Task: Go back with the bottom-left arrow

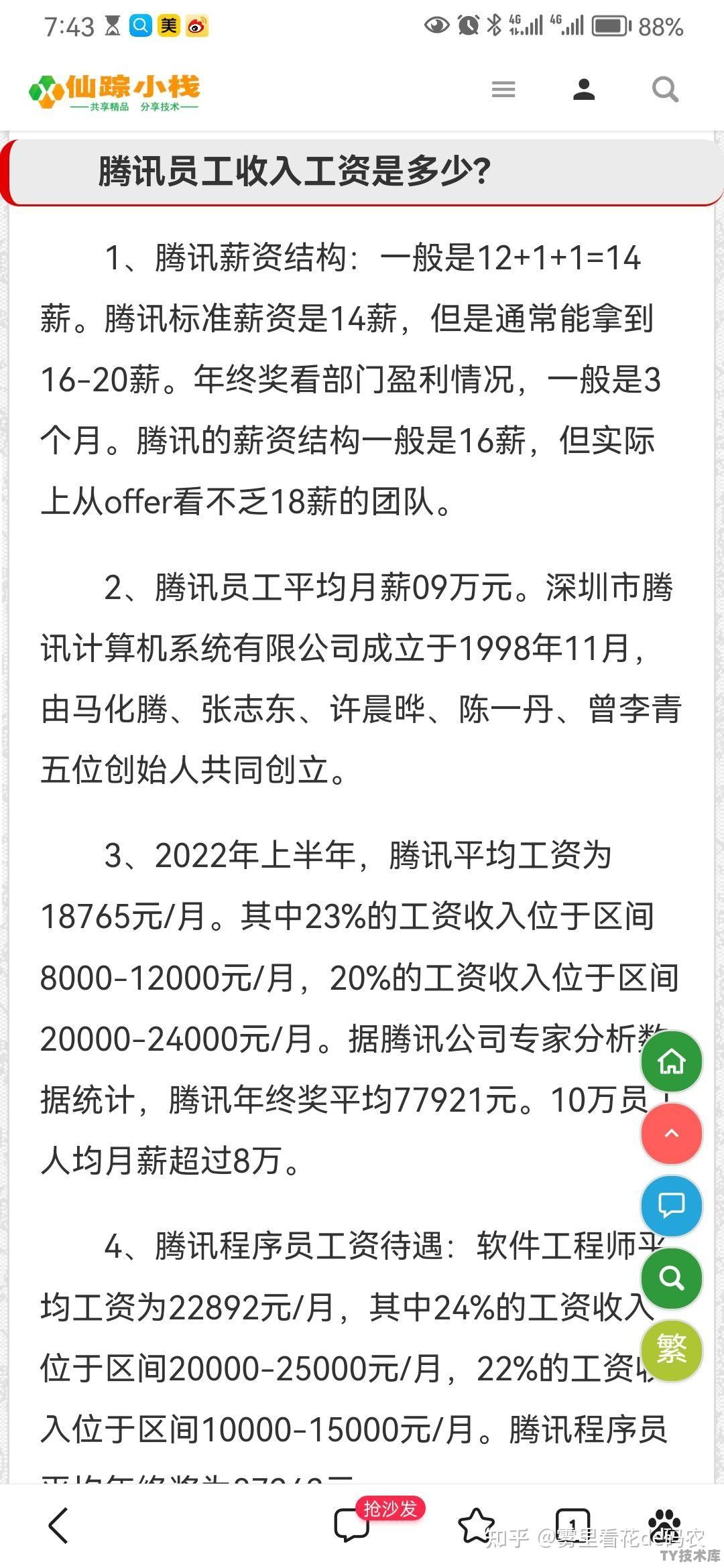Action: point(59,1526)
